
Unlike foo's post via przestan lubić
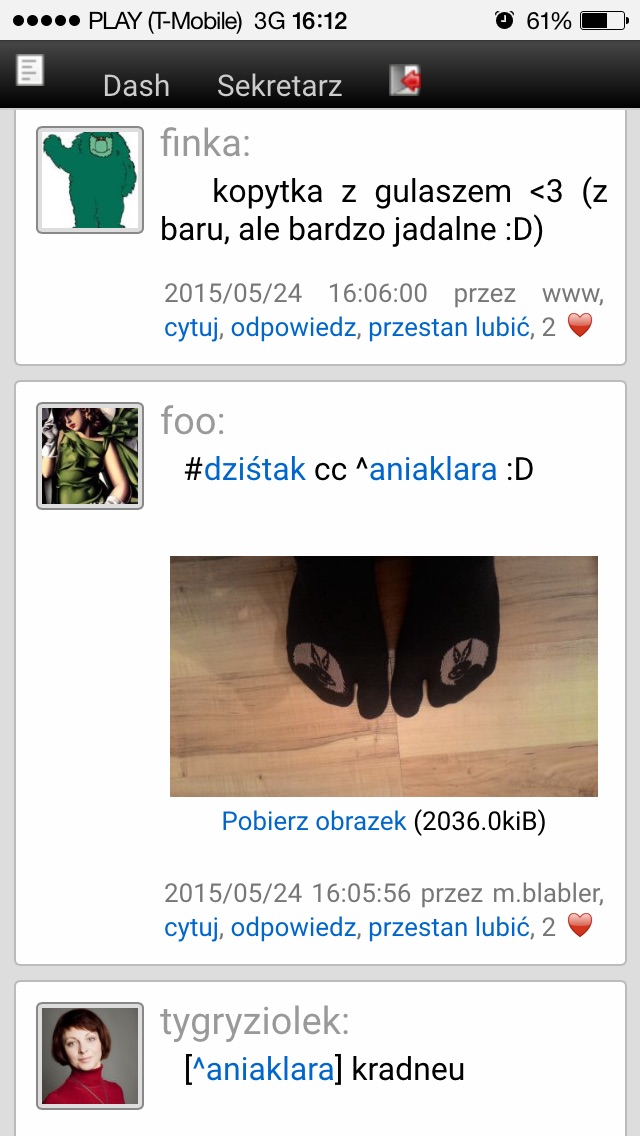(448, 927)
